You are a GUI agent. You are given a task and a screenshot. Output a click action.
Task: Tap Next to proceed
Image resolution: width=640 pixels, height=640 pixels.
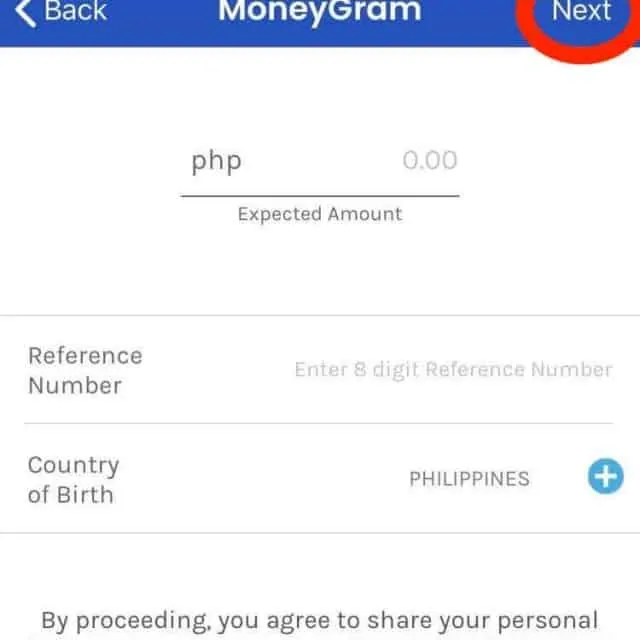click(581, 12)
